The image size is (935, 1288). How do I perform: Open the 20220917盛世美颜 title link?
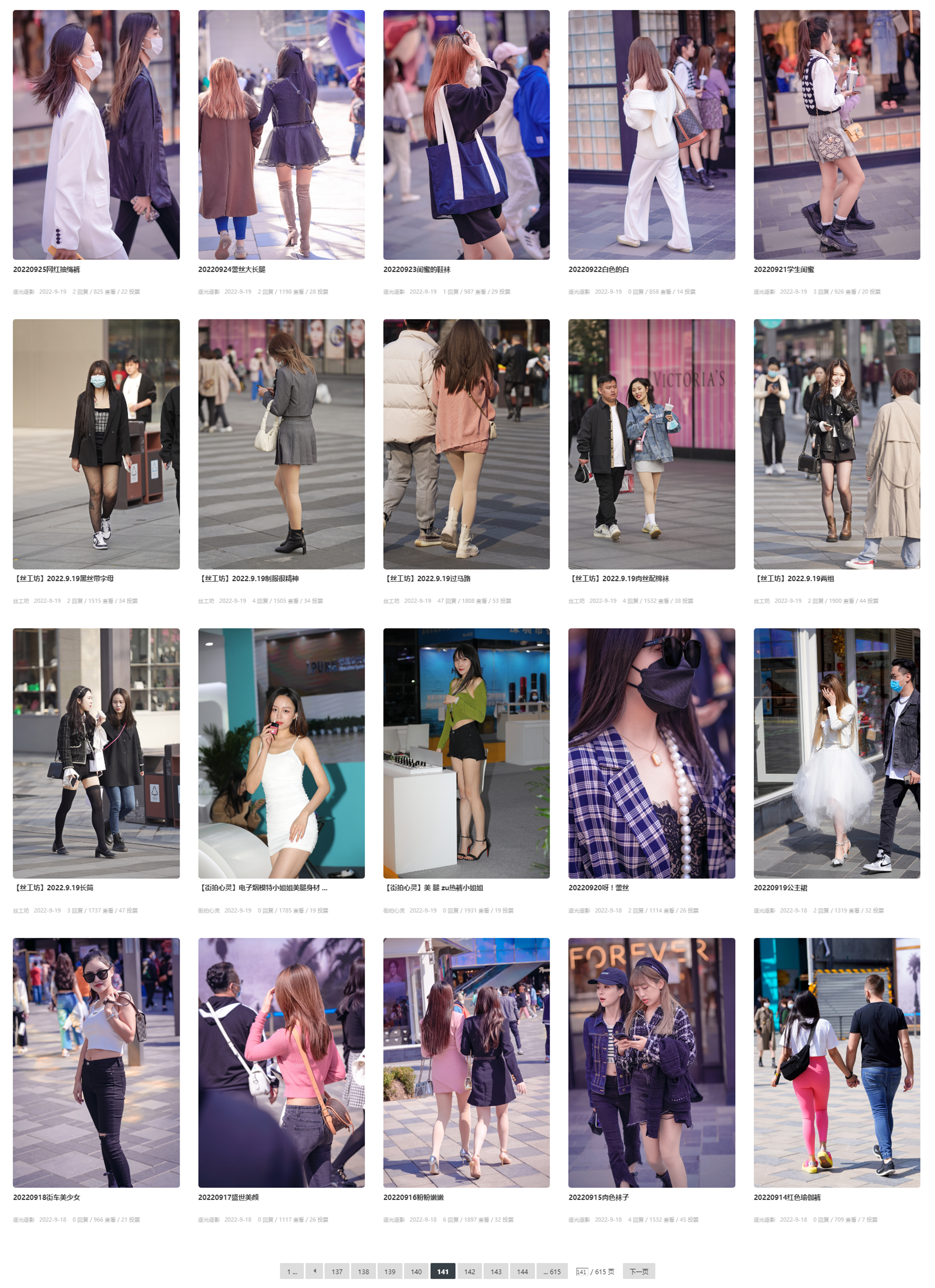tap(227, 1197)
